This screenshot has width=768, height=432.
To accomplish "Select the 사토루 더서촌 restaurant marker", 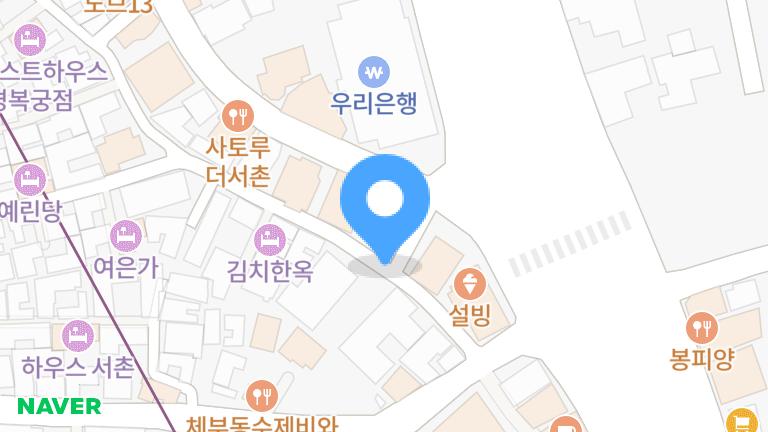I will pos(237,117).
